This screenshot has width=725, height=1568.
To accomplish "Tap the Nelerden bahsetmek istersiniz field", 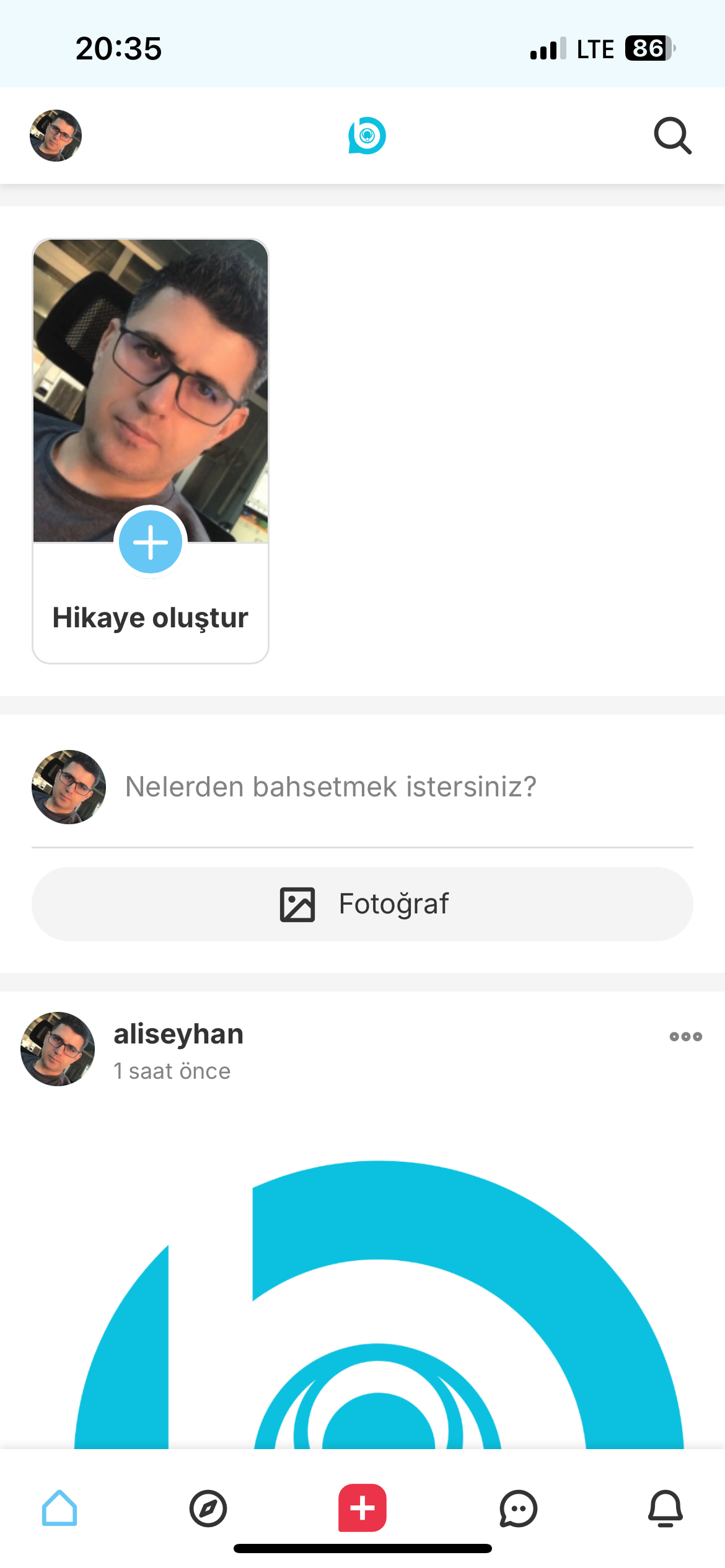I will pos(331,786).
